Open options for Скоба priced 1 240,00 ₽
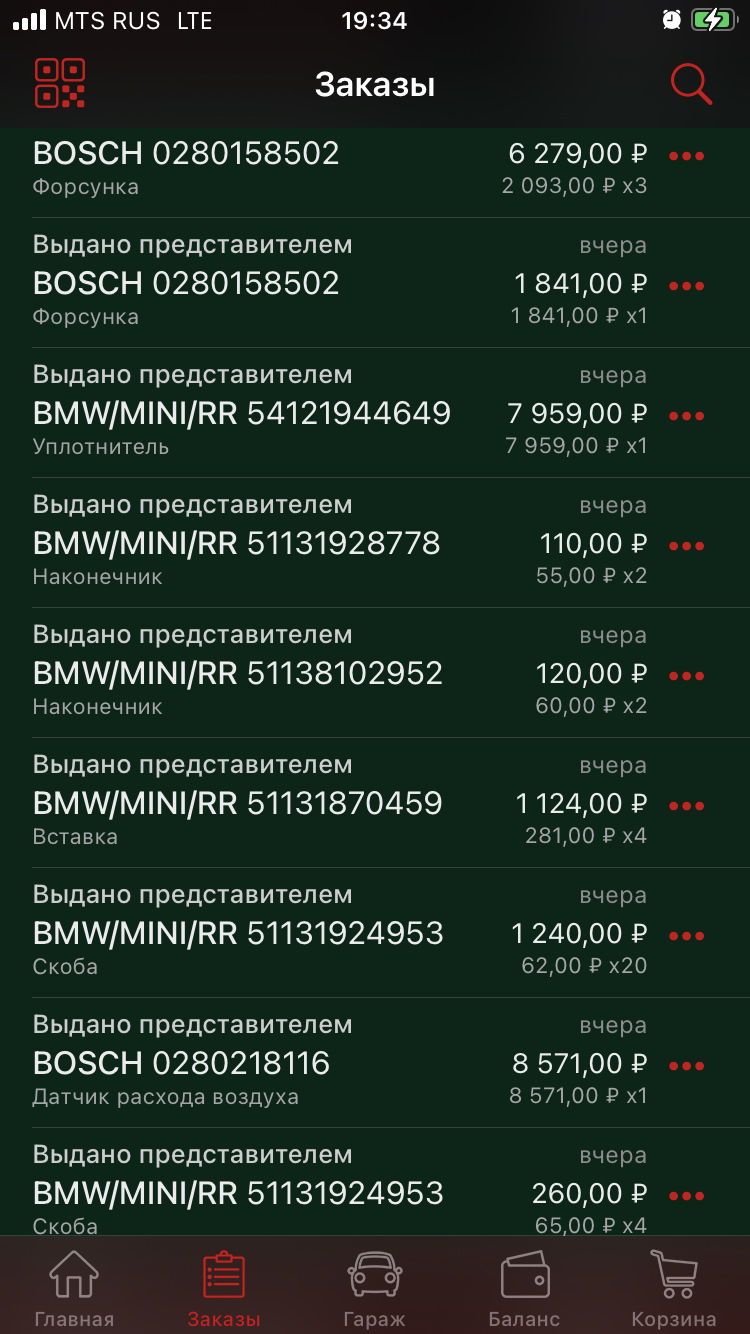The height and width of the screenshot is (1334, 750). [x=686, y=936]
